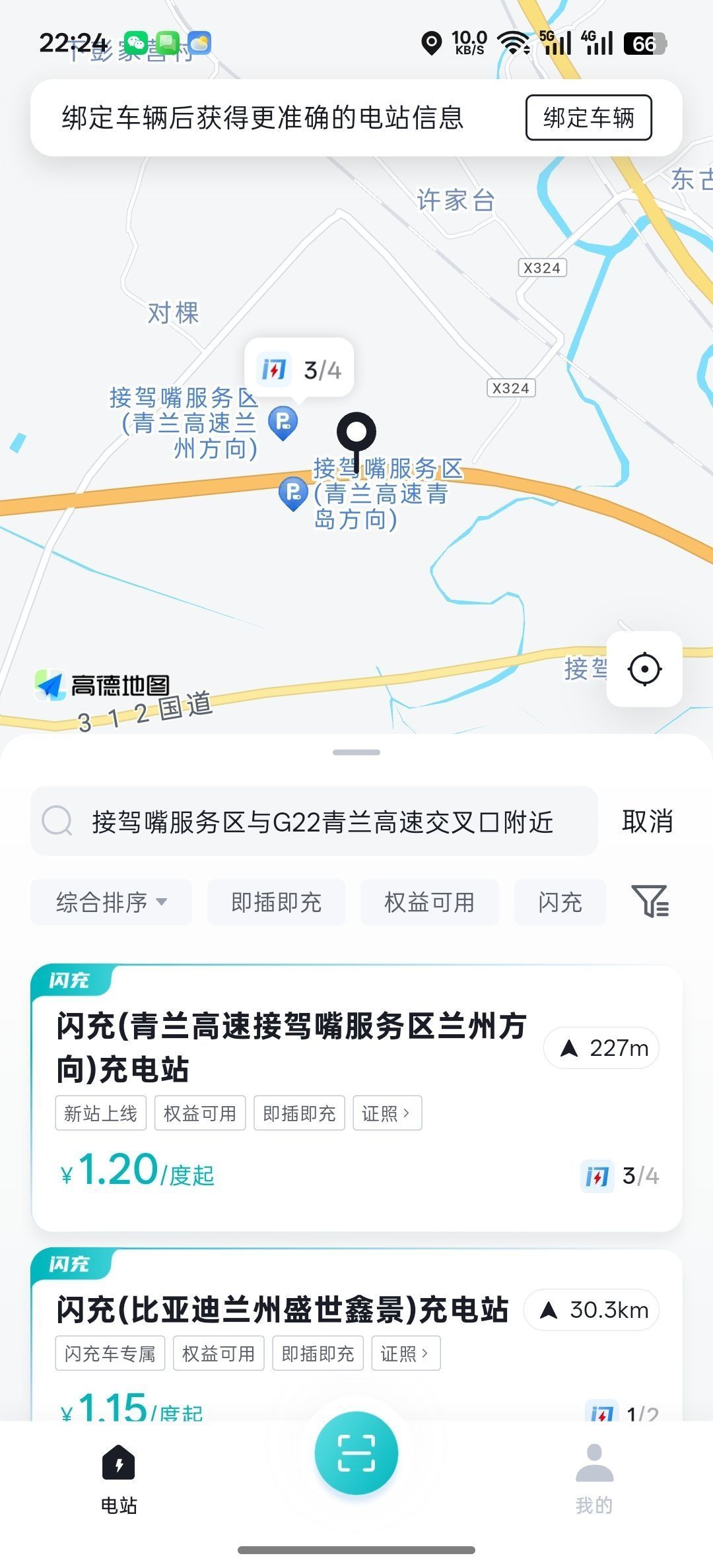View 证照 for the 比亚迪兰州盛世鑫景 station

click(x=405, y=1354)
